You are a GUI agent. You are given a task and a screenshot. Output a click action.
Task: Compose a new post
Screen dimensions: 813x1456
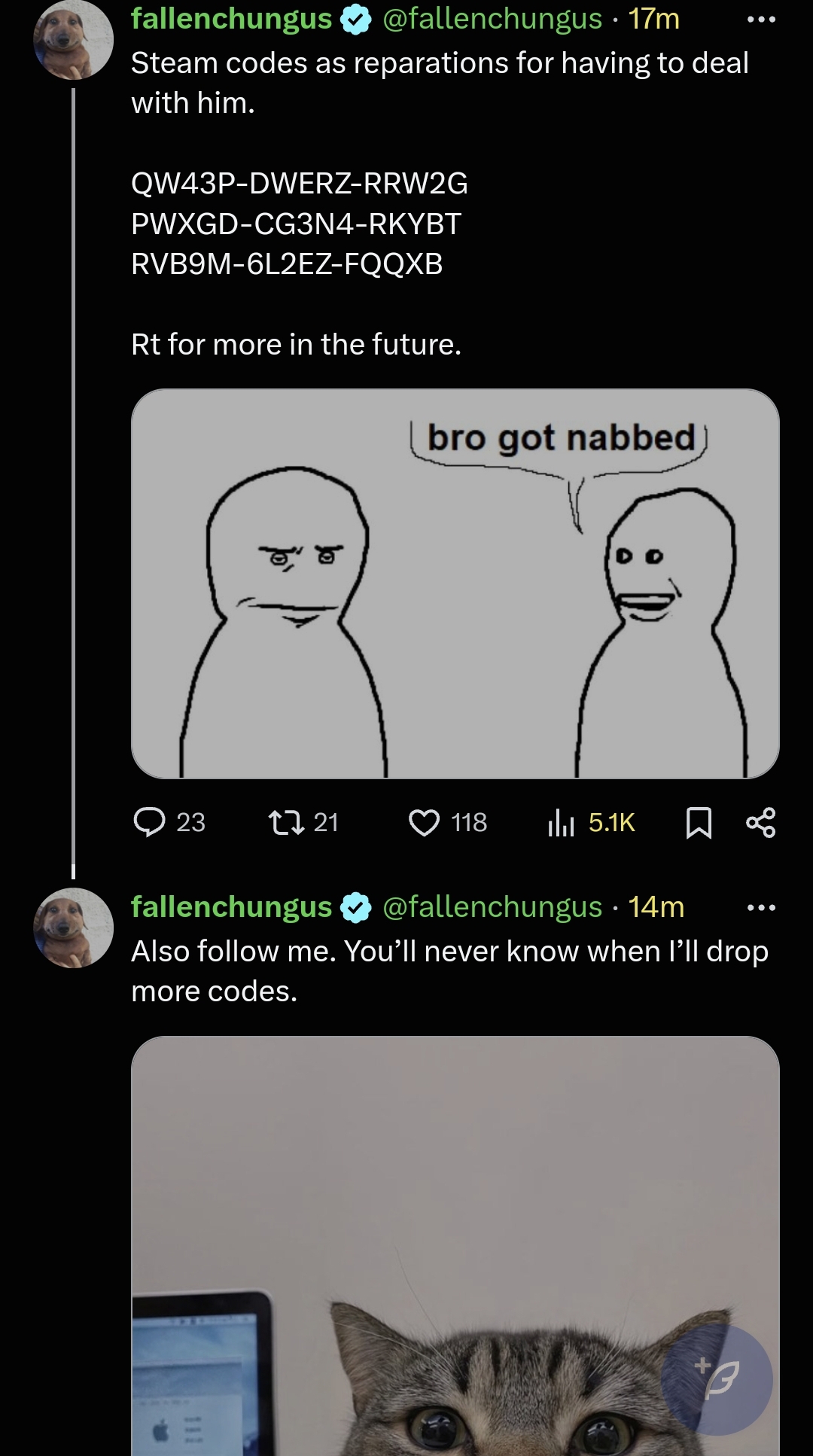point(717,1379)
